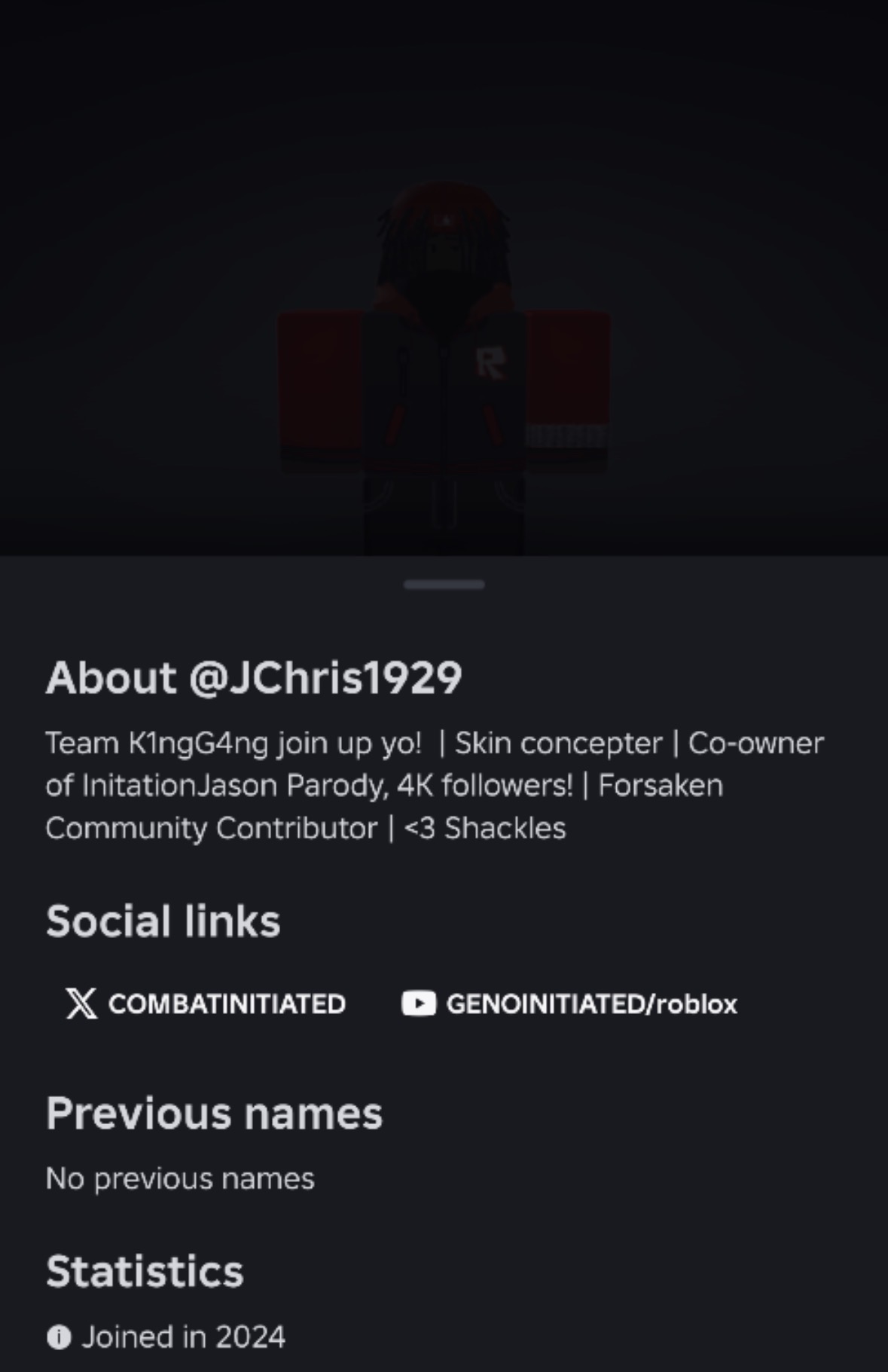Tap the info icon beside Joined in 2024

point(59,1337)
